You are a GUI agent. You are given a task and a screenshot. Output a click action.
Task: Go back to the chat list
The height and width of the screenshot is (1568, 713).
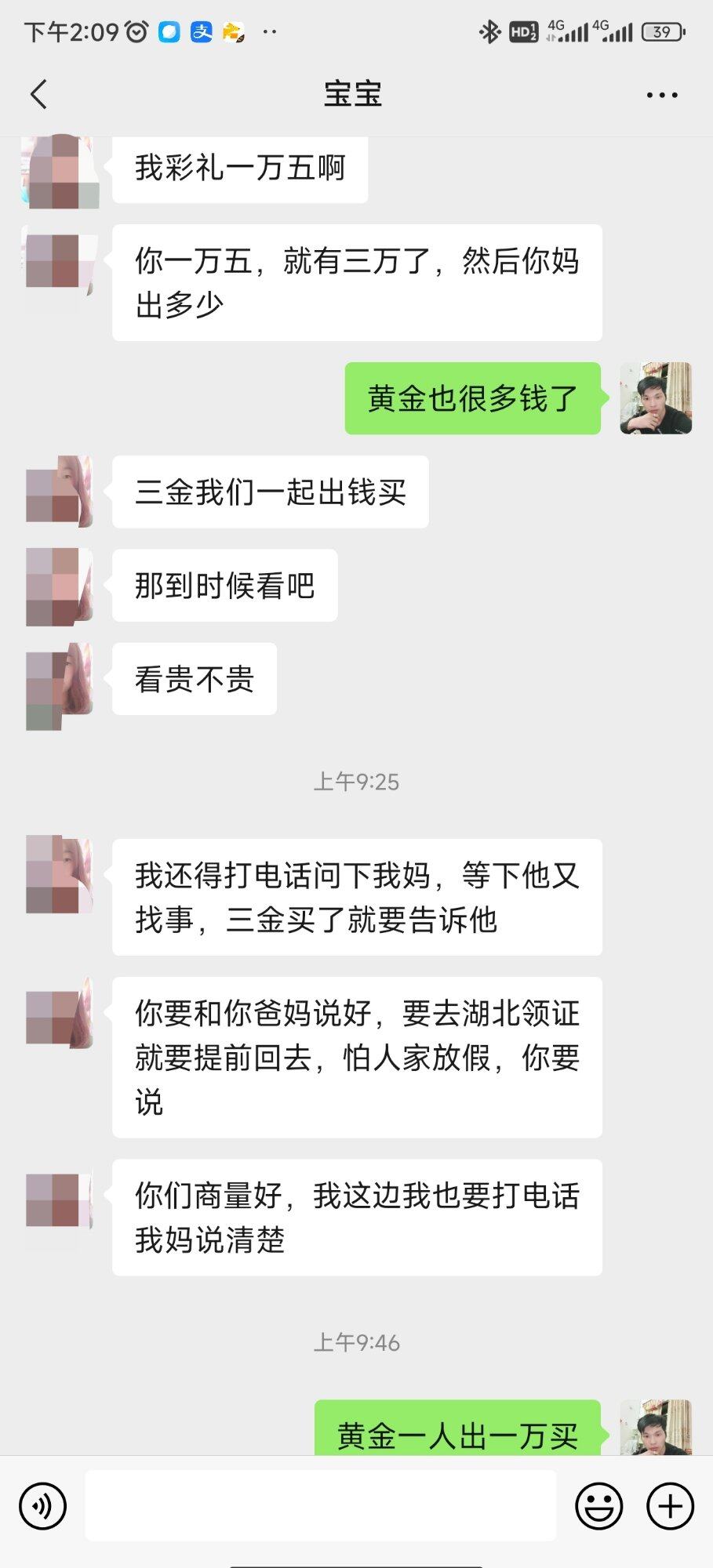[x=39, y=95]
